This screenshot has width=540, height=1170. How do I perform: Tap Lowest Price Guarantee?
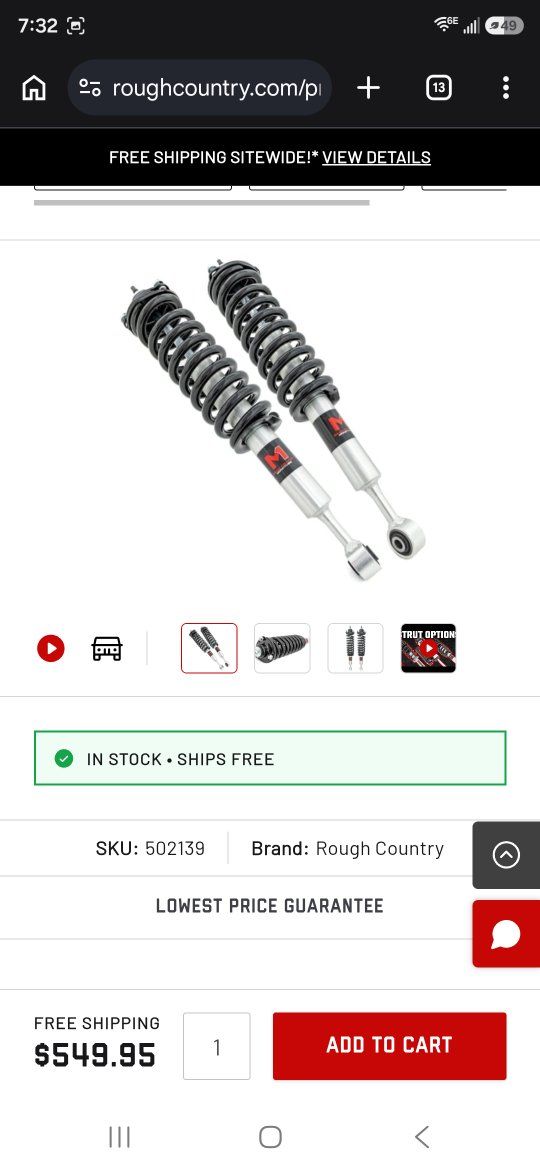point(269,906)
